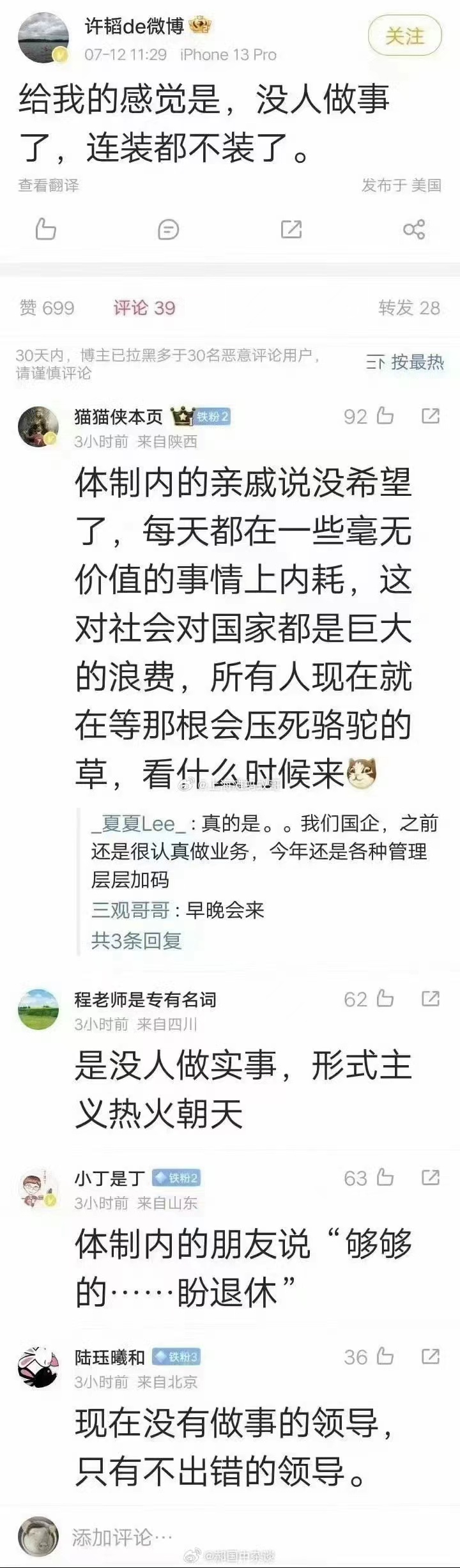The height and width of the screenshot is (1568, 460).
Task: Like 陆珏曦和's comment
Action: click(x=385, y=1357)
